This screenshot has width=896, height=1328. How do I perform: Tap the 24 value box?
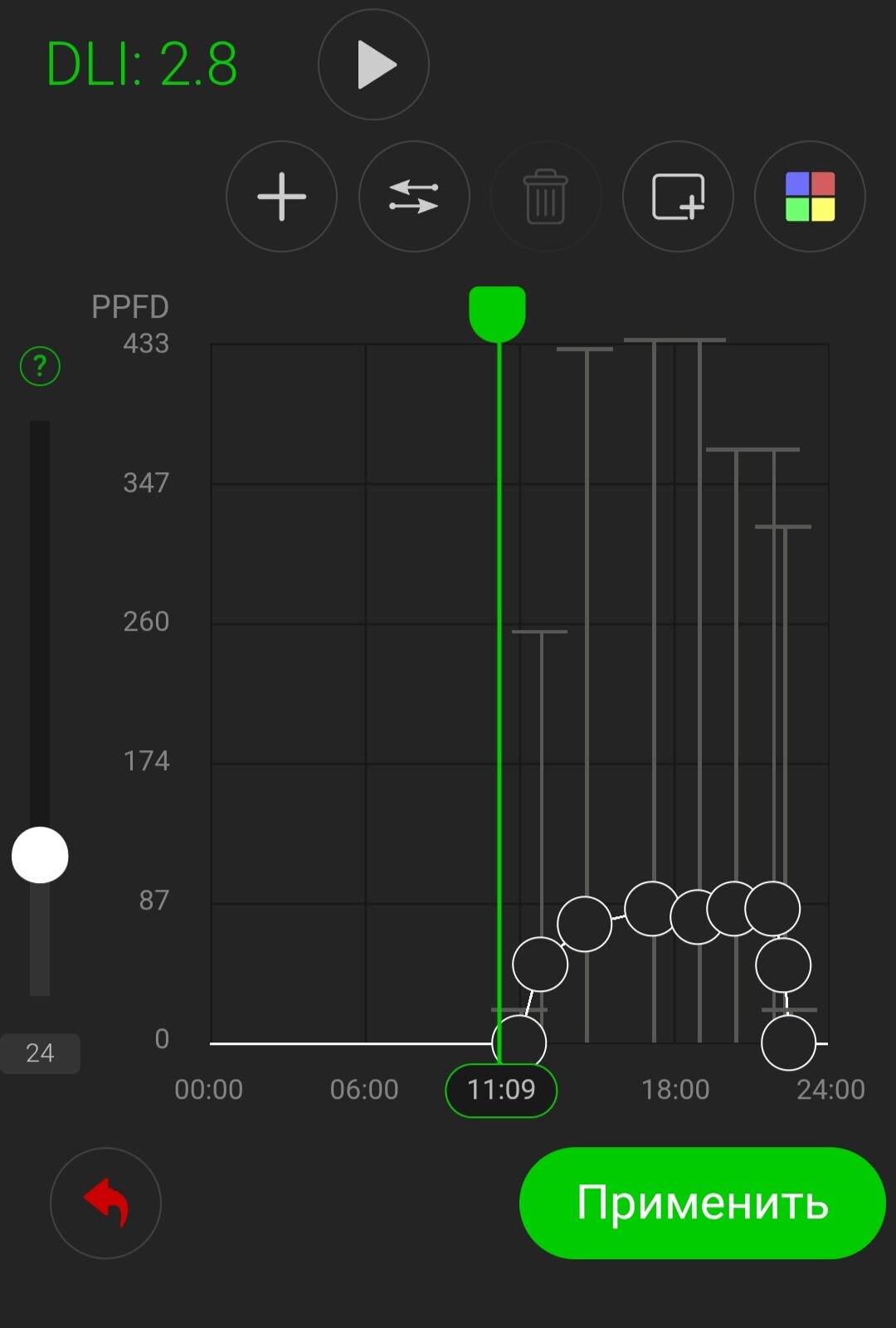coord(40,1053)
